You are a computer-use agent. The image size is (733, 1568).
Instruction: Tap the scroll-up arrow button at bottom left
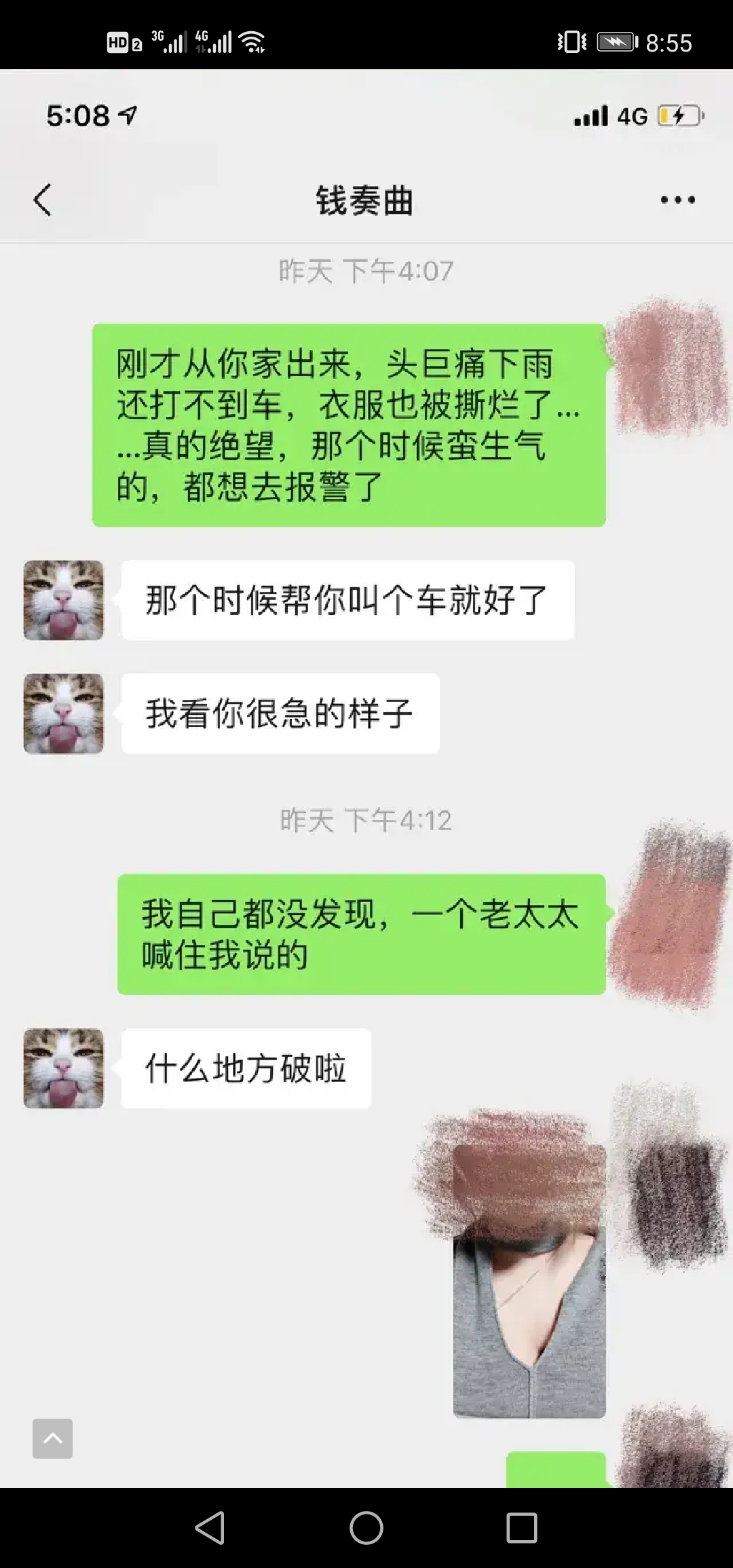click(x=52, y=1438)
